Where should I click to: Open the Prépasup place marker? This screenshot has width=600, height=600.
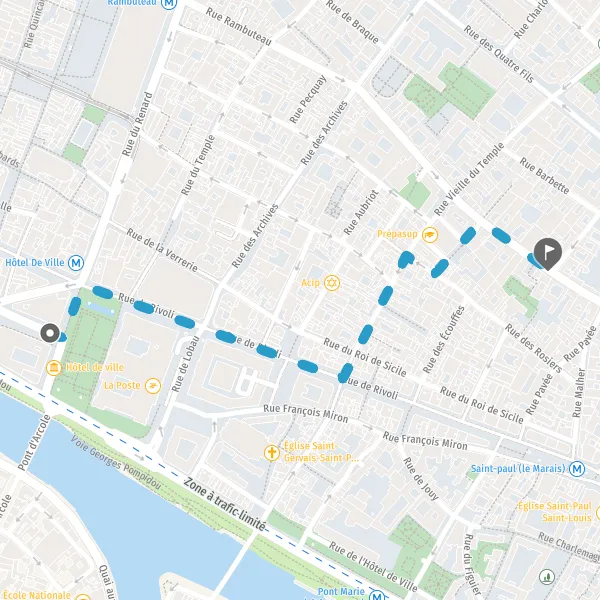[430, 235]
